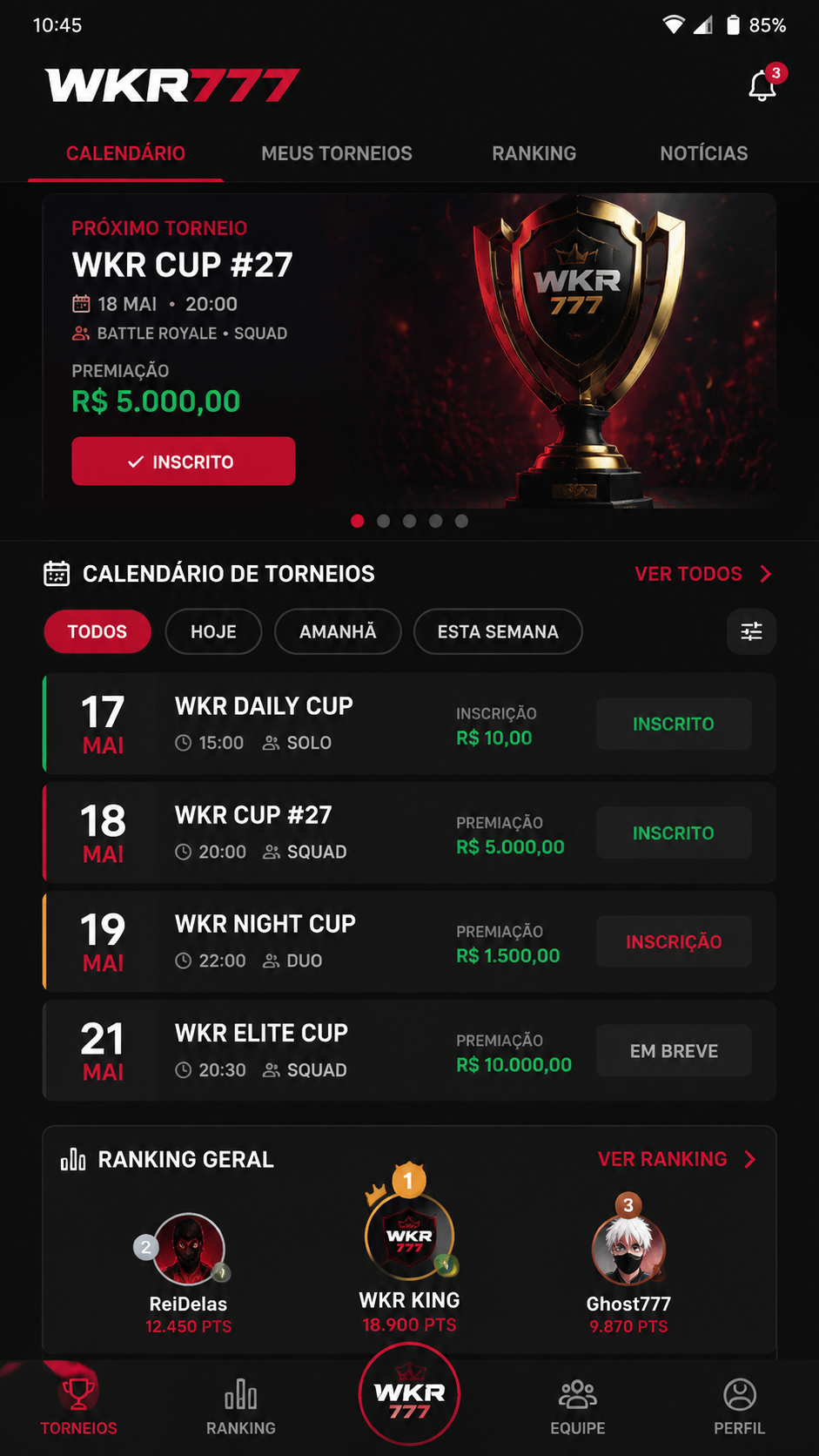This screenshot has height=1456, width=819.
Task: Open the notifications bell
Action: click(763, 84)
